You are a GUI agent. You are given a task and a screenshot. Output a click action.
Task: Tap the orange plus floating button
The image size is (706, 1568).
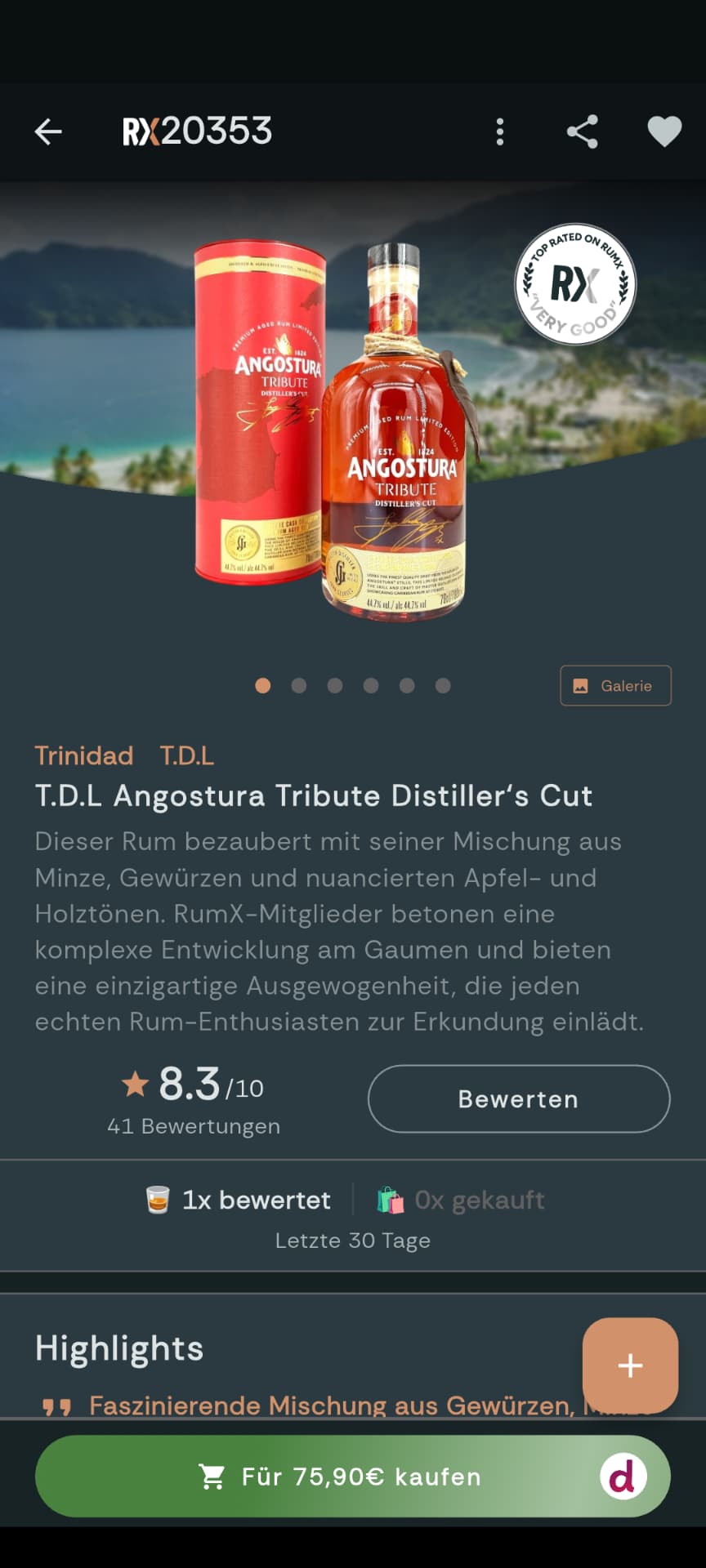coord(630,1365)
